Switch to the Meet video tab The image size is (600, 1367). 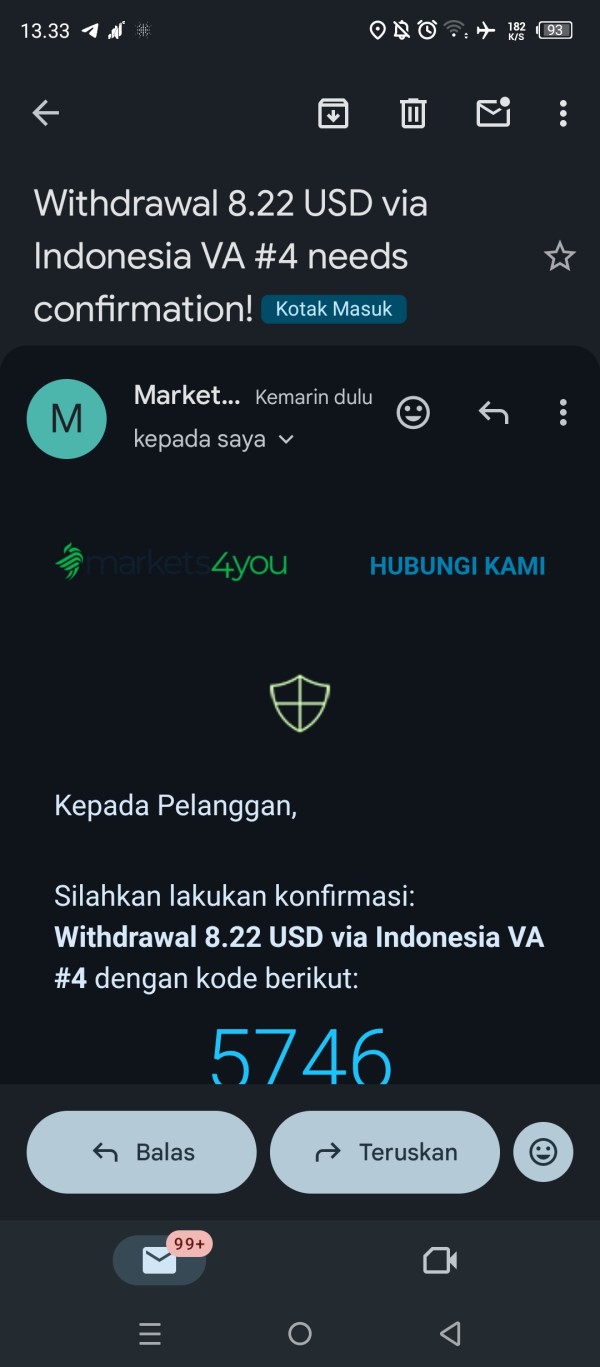440,1260
